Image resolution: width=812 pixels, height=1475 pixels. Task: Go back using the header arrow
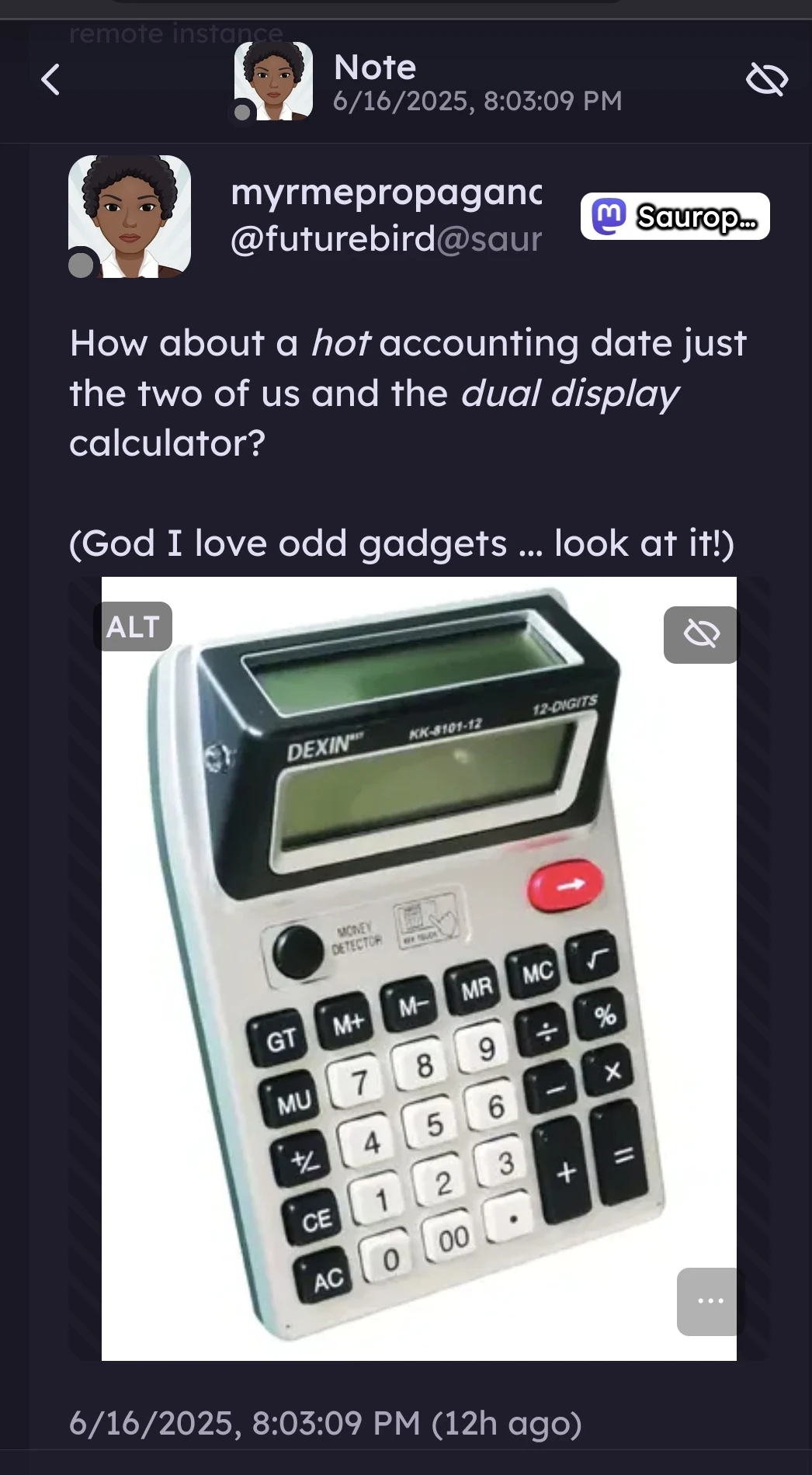pos(51,80)
